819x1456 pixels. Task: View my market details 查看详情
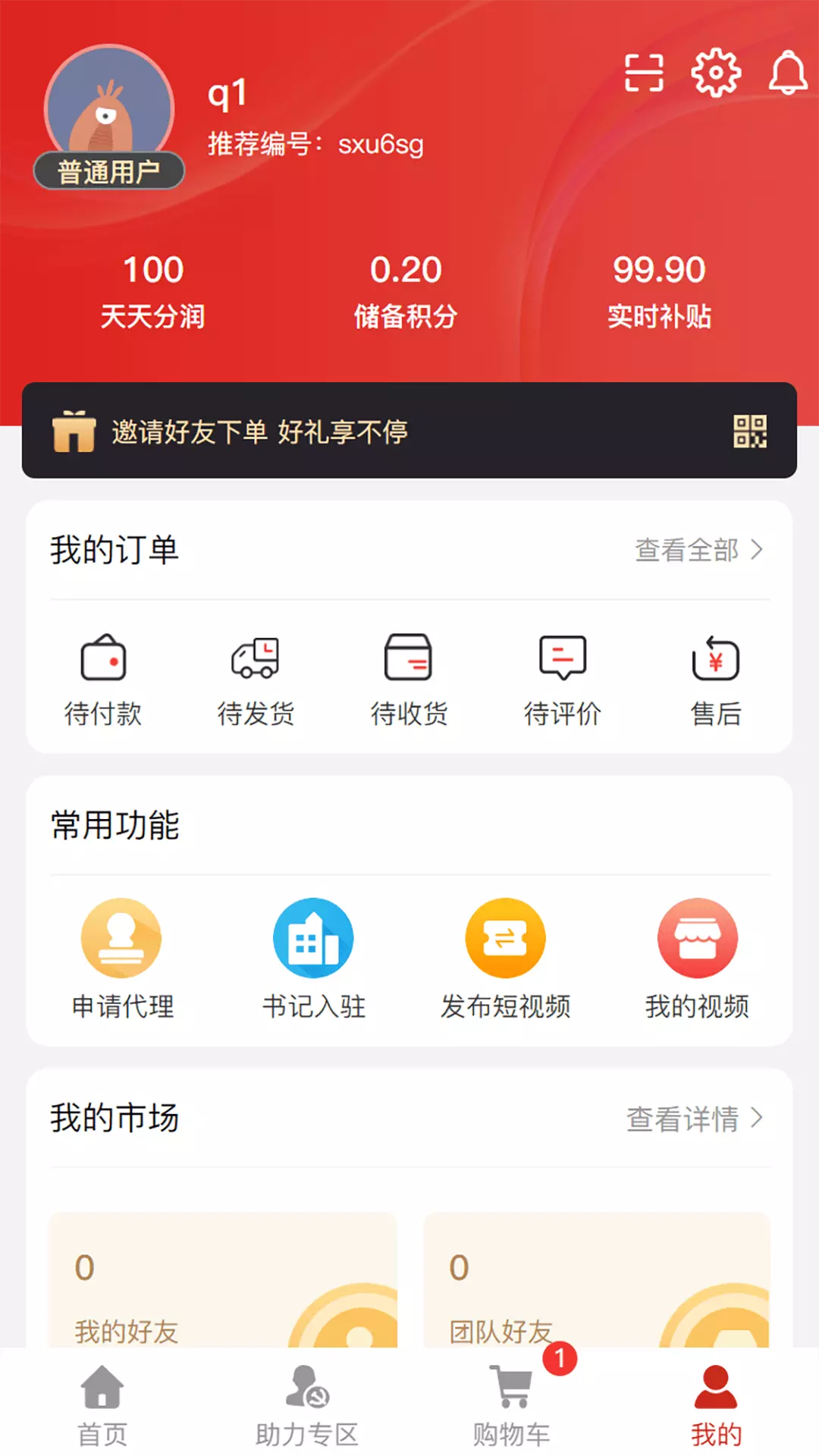tap(694, 1119)
